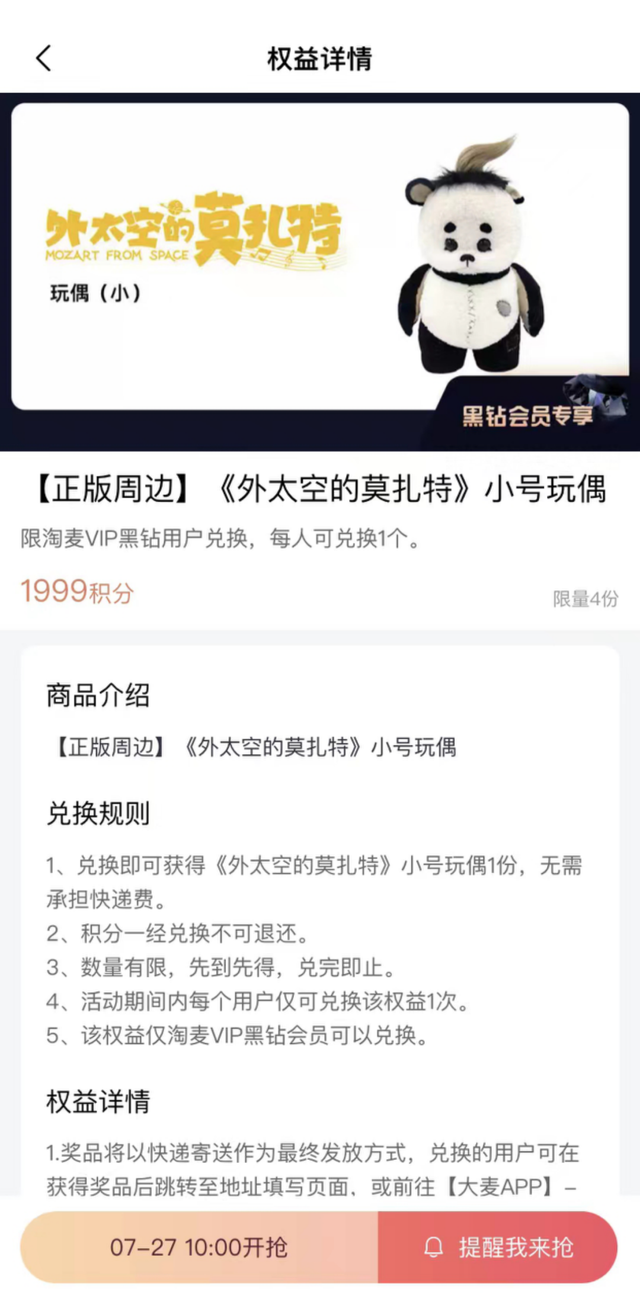Tap the 07-27 10:00开抢 button
Screen dimensions: 640x1308
pos(199,1247)
